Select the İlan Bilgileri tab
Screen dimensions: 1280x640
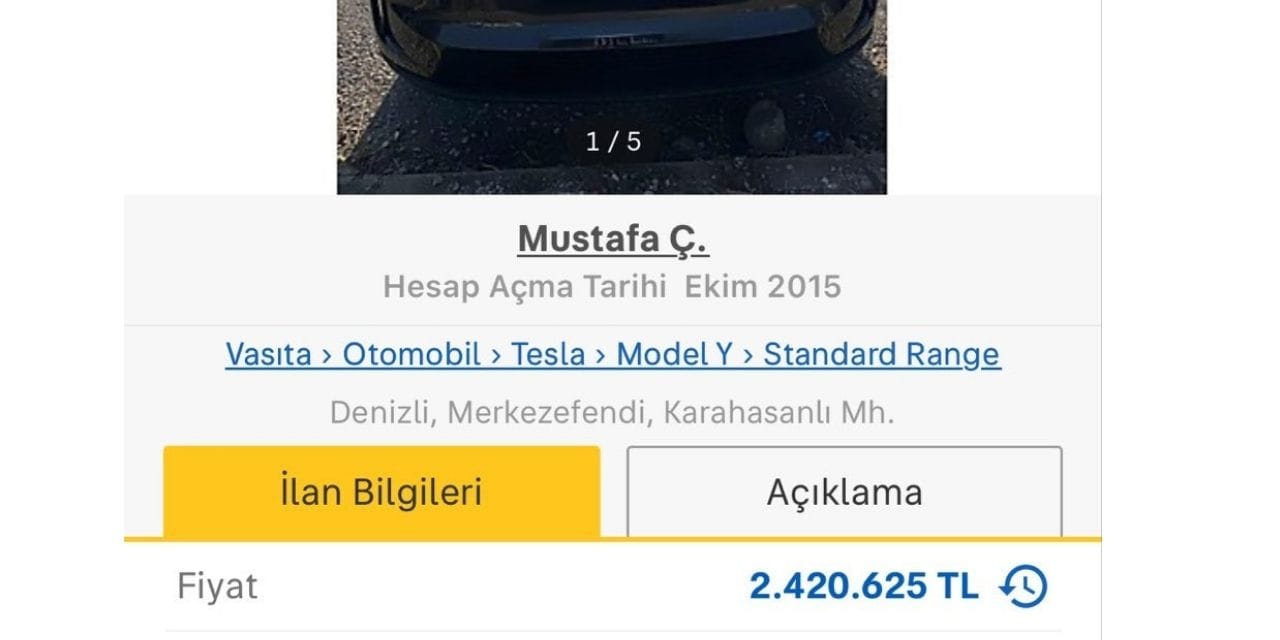381,492
